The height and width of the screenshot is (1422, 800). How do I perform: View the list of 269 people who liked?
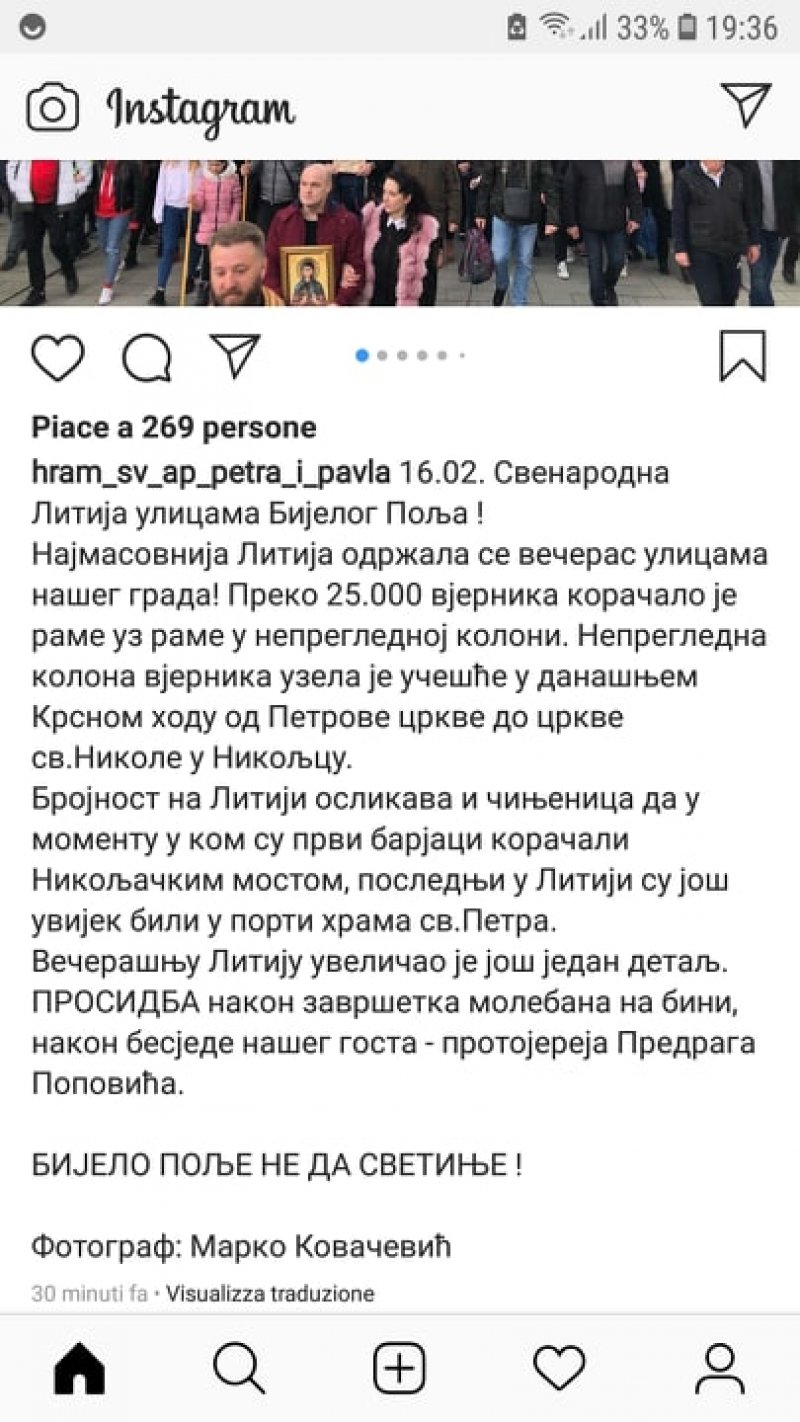pyautogui.click(x=174, y=428)
